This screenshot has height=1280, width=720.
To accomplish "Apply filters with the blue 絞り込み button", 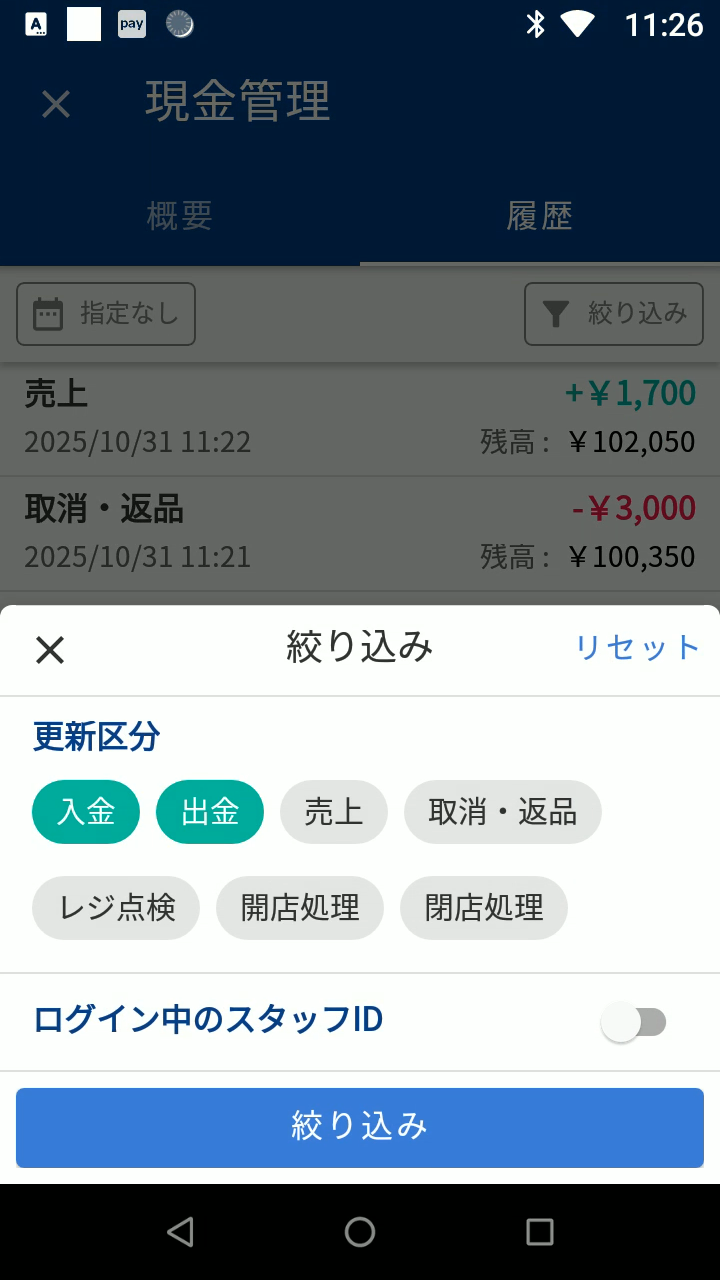I will (360, 1127).
